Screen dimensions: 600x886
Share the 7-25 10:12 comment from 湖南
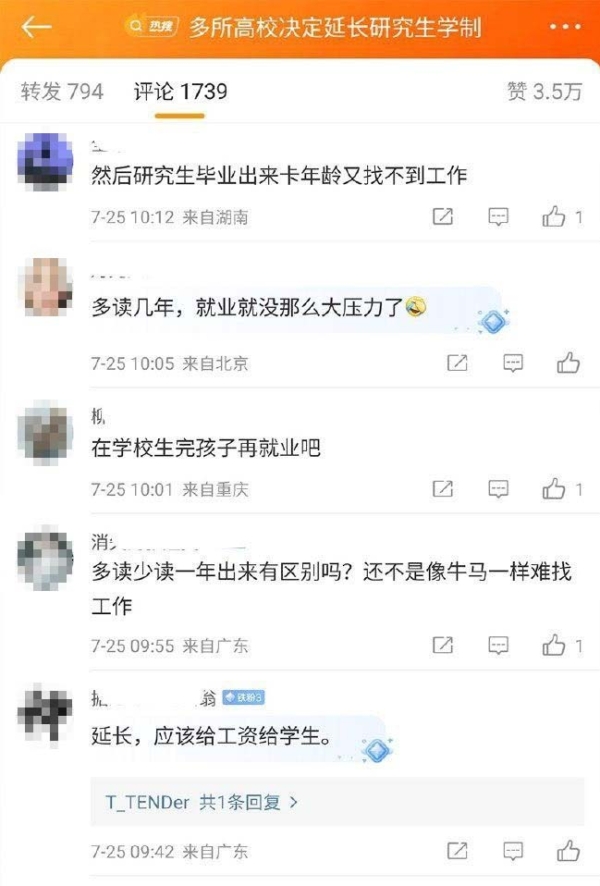pos(443,217)
